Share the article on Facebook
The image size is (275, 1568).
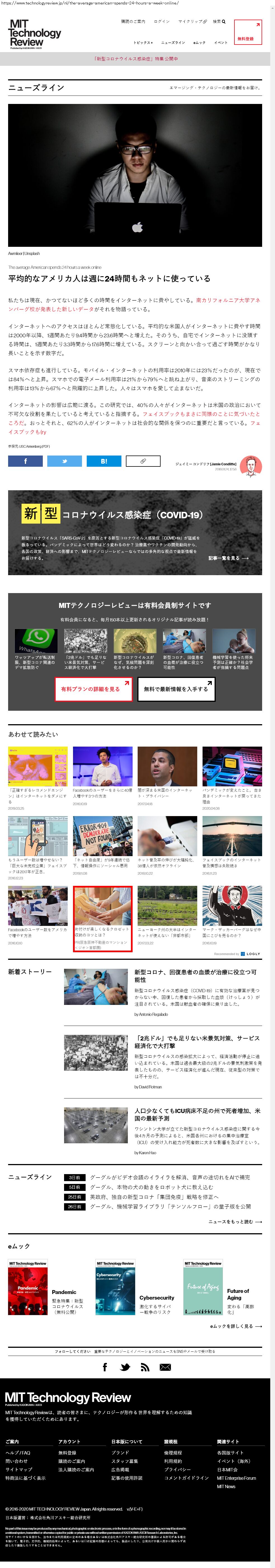[x=25, y=461]
